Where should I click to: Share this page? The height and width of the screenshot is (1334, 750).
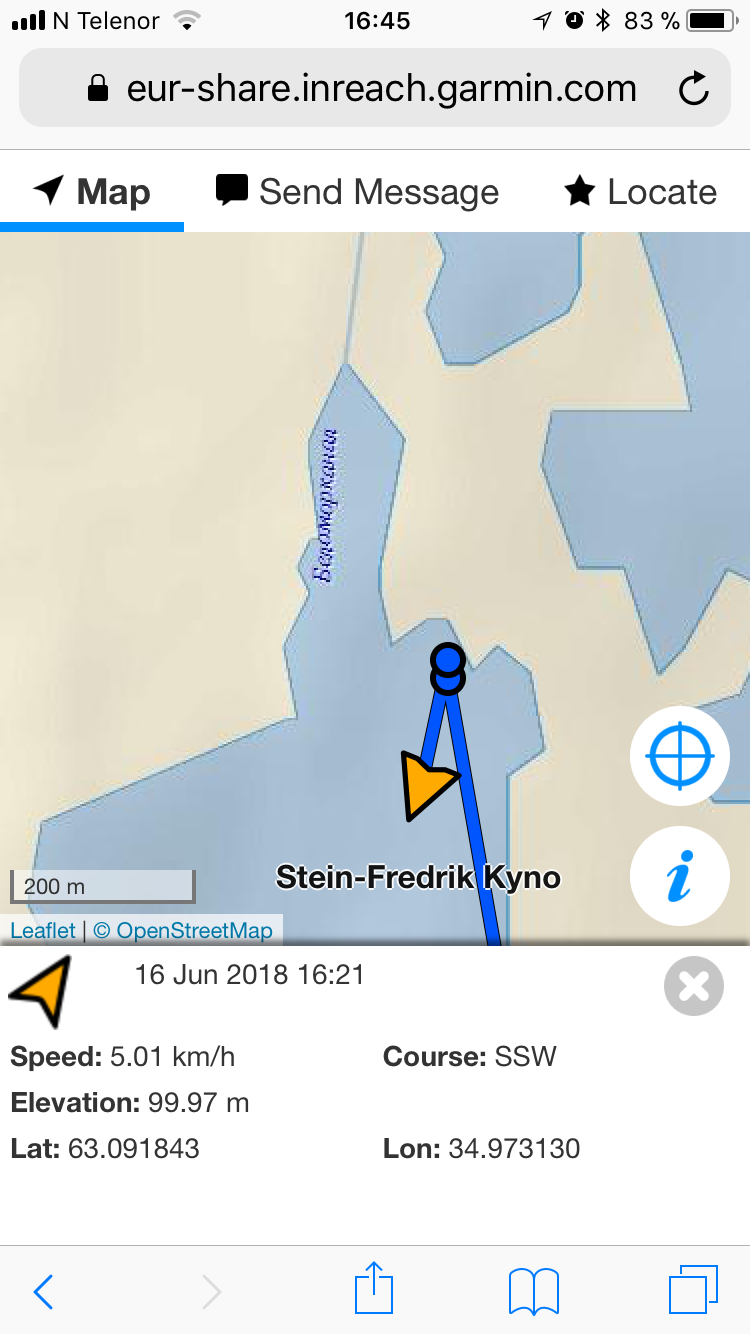tap(374, 1289)
